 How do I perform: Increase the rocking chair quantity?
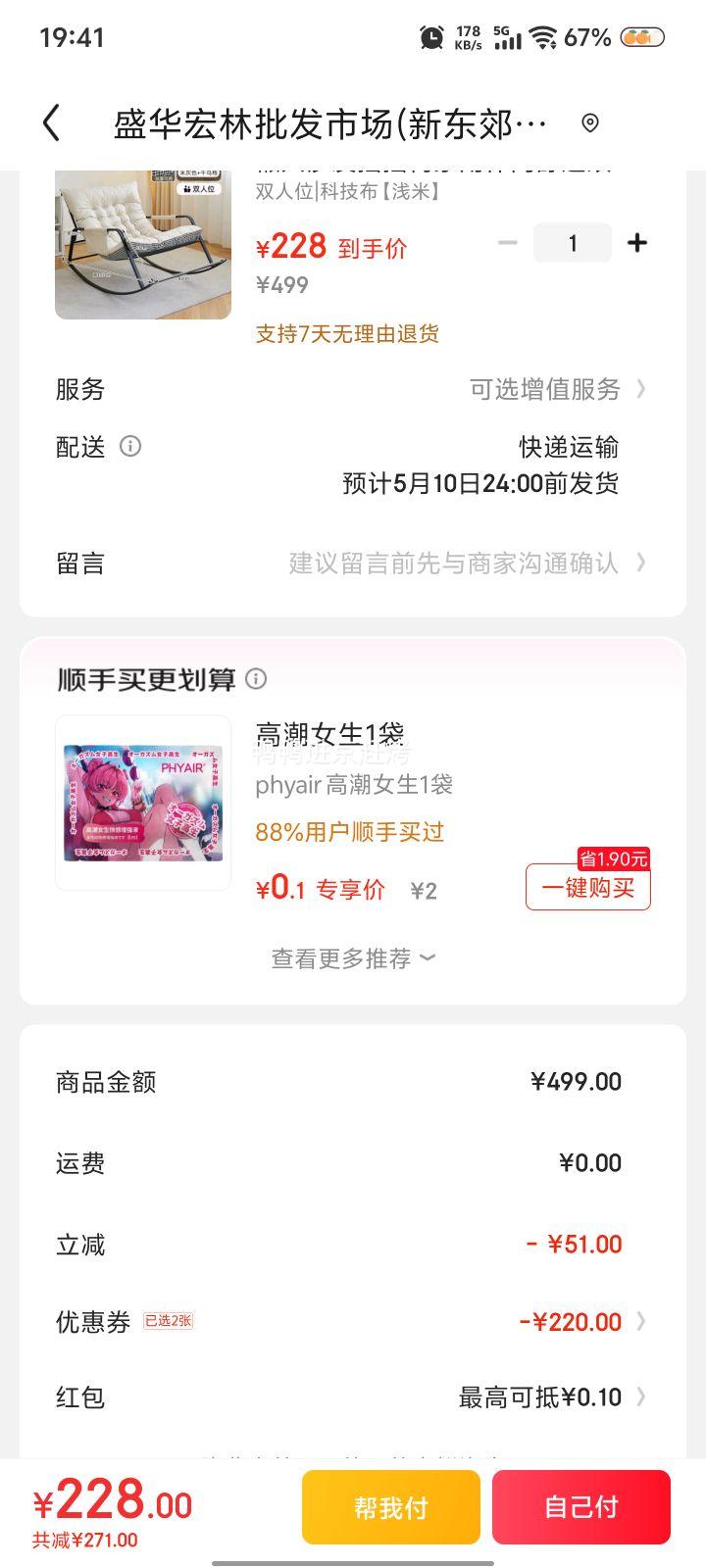[x=637, y=243]
